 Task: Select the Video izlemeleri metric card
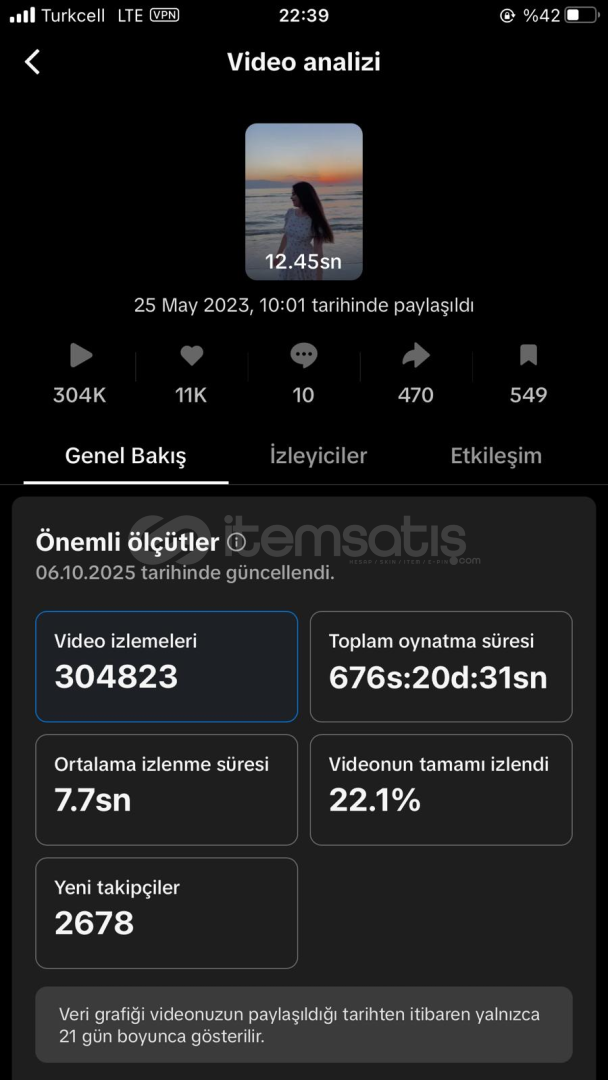[x=167, y=666]
